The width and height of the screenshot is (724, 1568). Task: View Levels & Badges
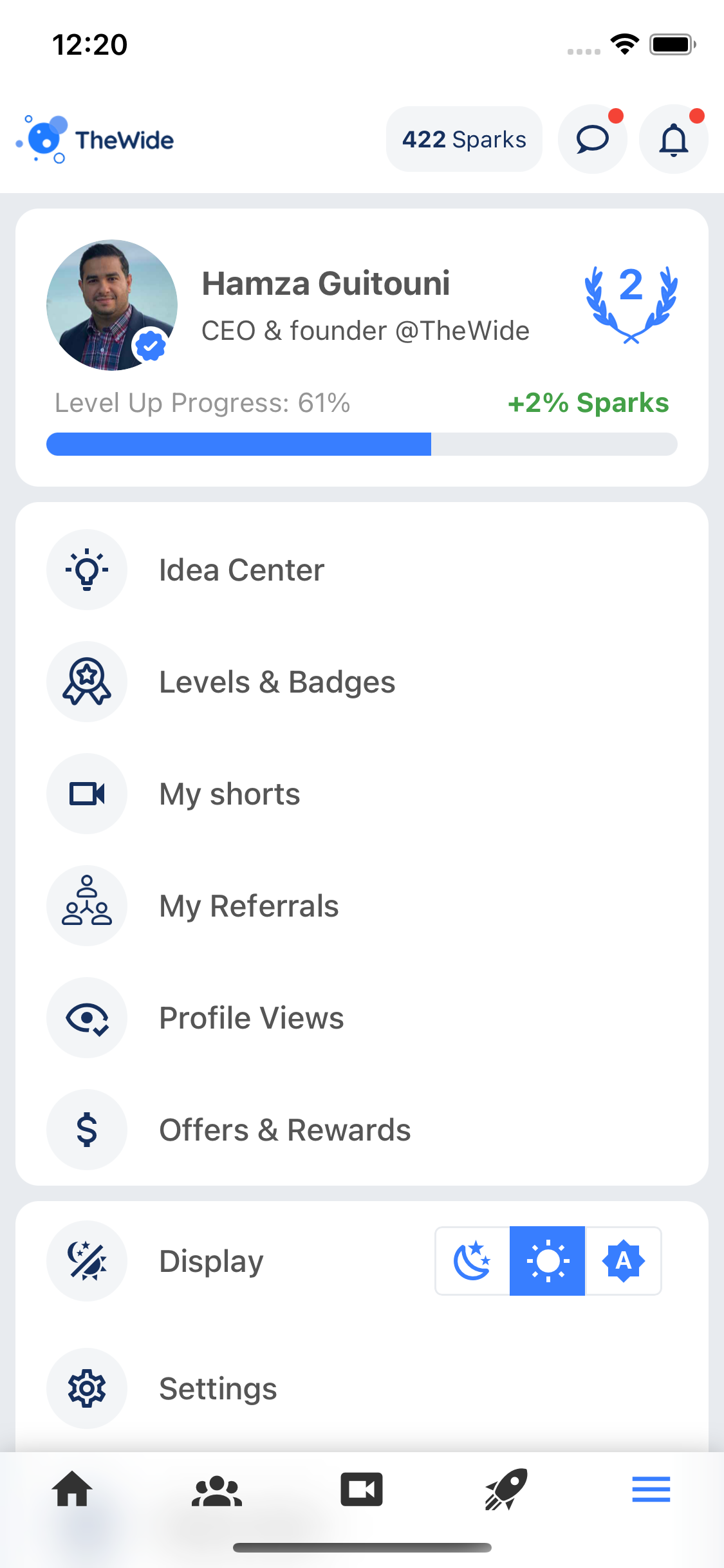[277, 681]
